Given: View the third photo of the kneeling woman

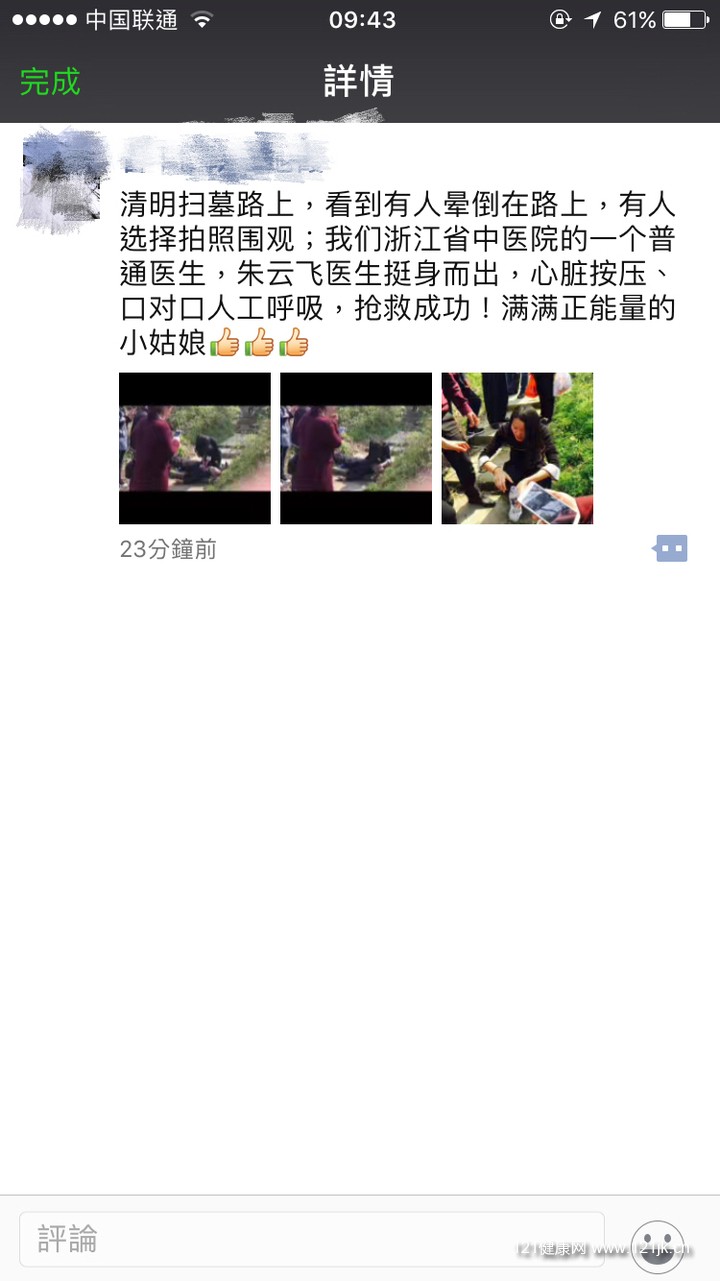Looking at the screenshot, I should click(517, 448).
